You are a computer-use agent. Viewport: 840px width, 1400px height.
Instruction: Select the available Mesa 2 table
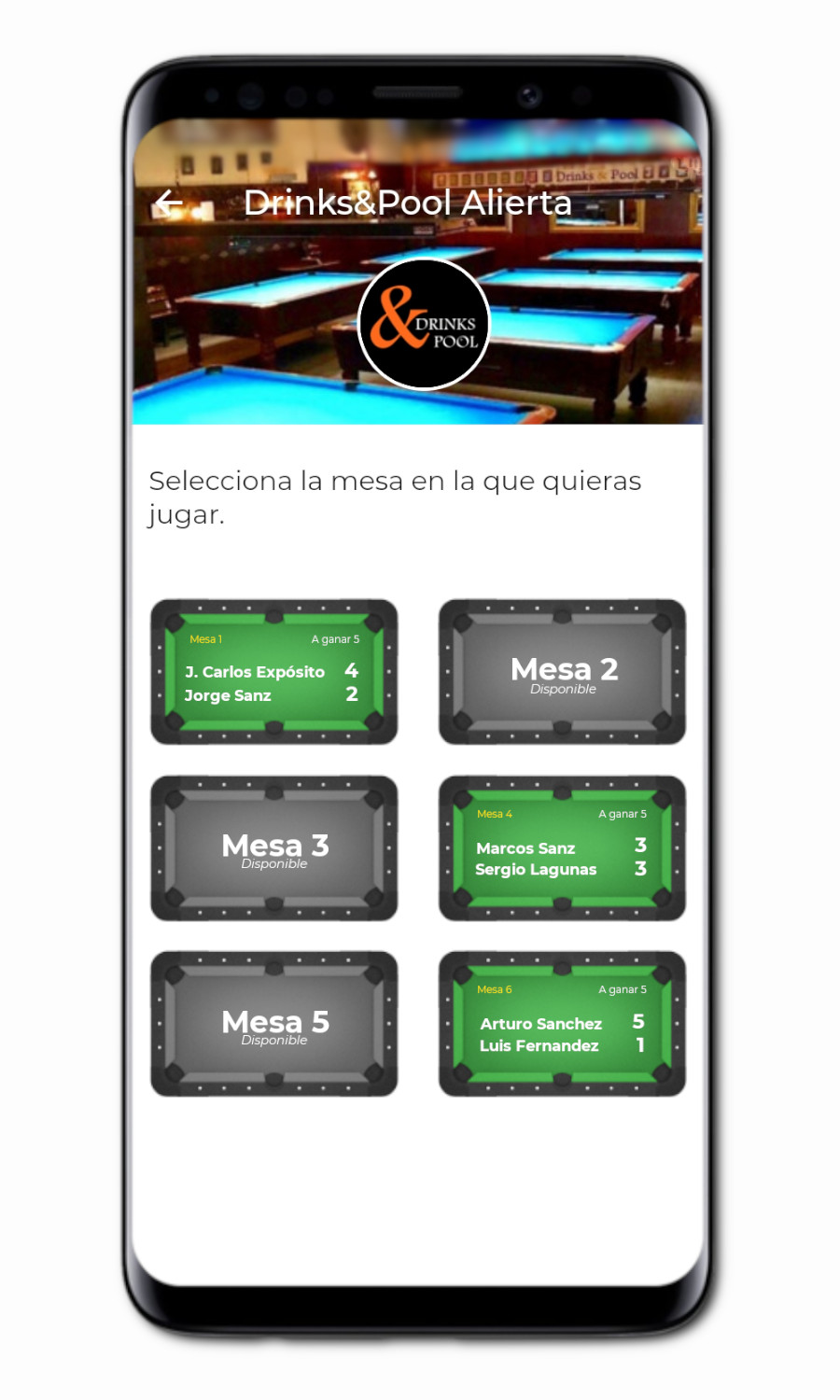coord(562,672)
